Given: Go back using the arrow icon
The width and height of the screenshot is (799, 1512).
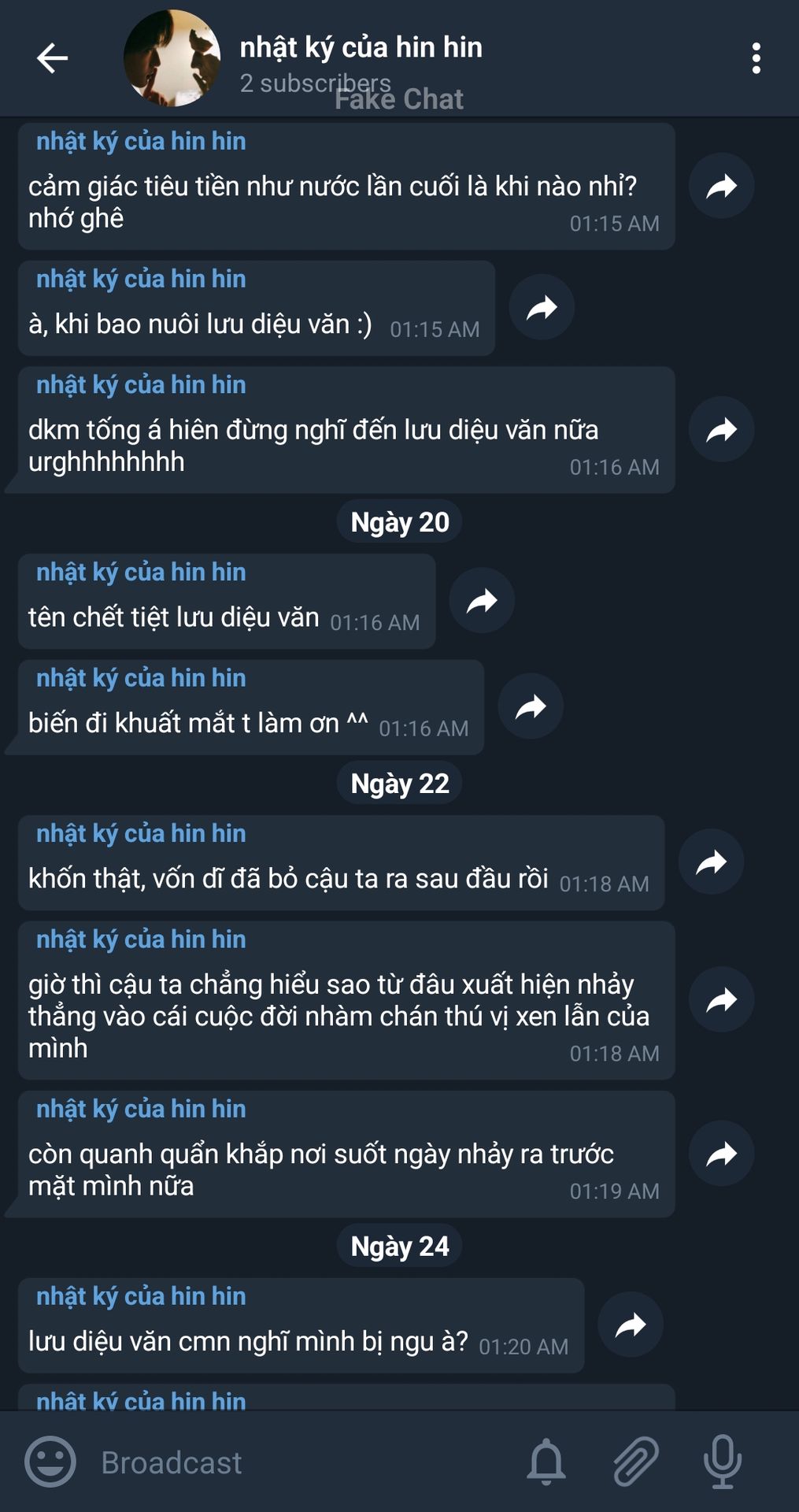Looking at the screenshot, I should (x=52, y=58).
